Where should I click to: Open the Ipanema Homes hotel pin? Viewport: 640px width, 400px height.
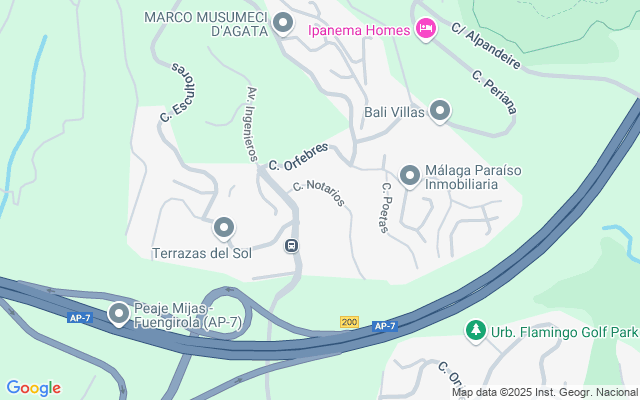coord(426,29)
